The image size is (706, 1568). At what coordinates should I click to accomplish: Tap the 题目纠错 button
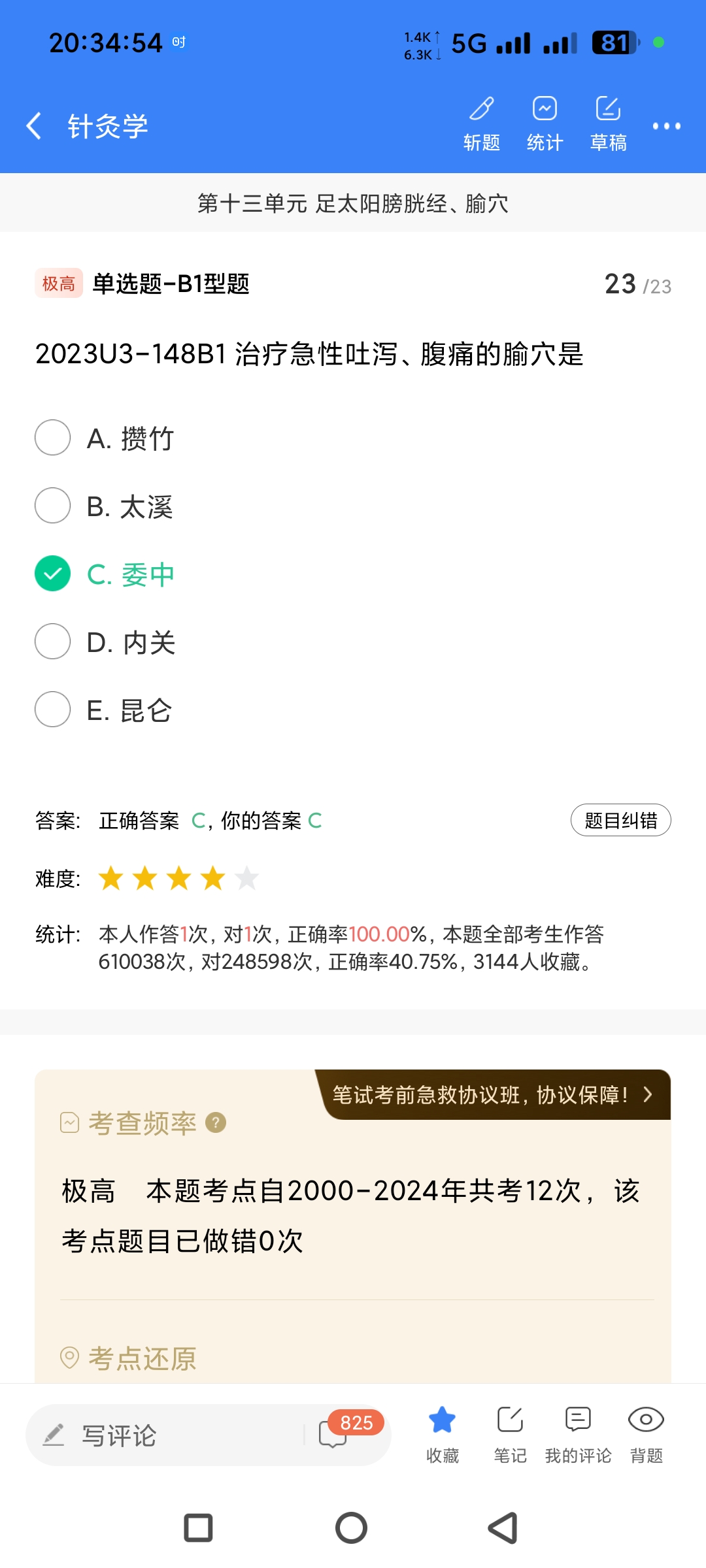point(620,820)
